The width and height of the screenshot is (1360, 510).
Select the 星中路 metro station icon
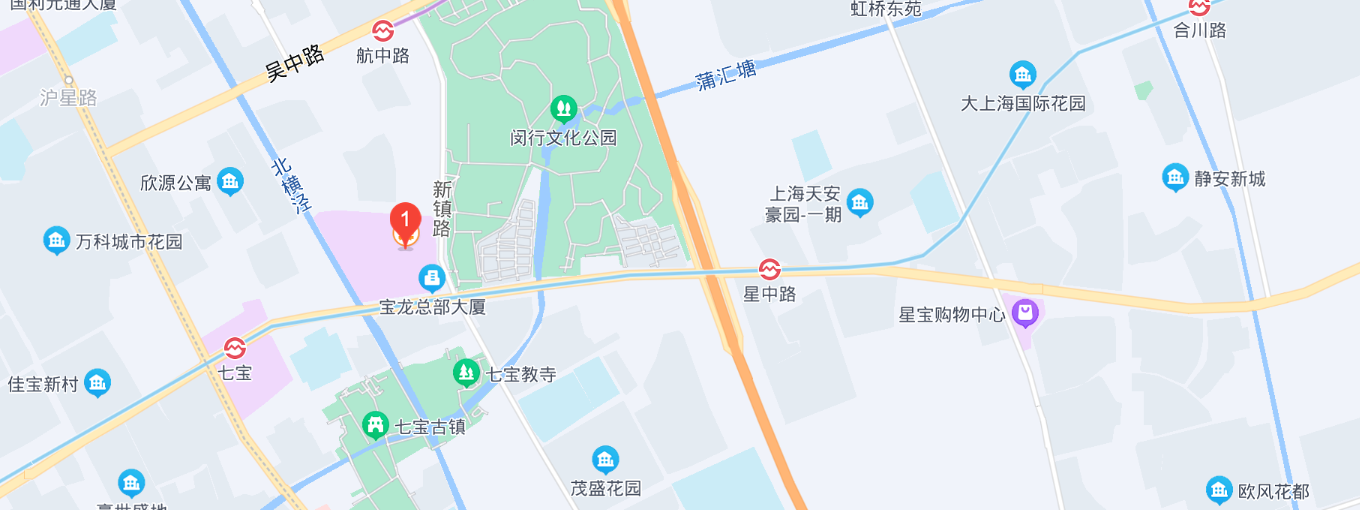[769, 269]
